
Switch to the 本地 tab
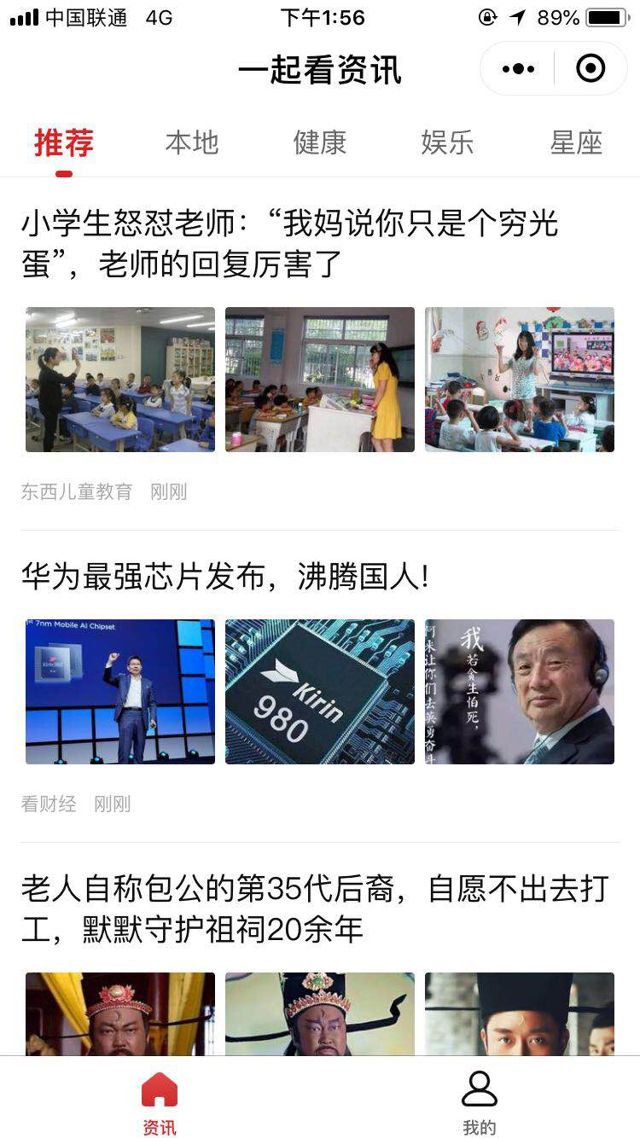click(191, 143)
